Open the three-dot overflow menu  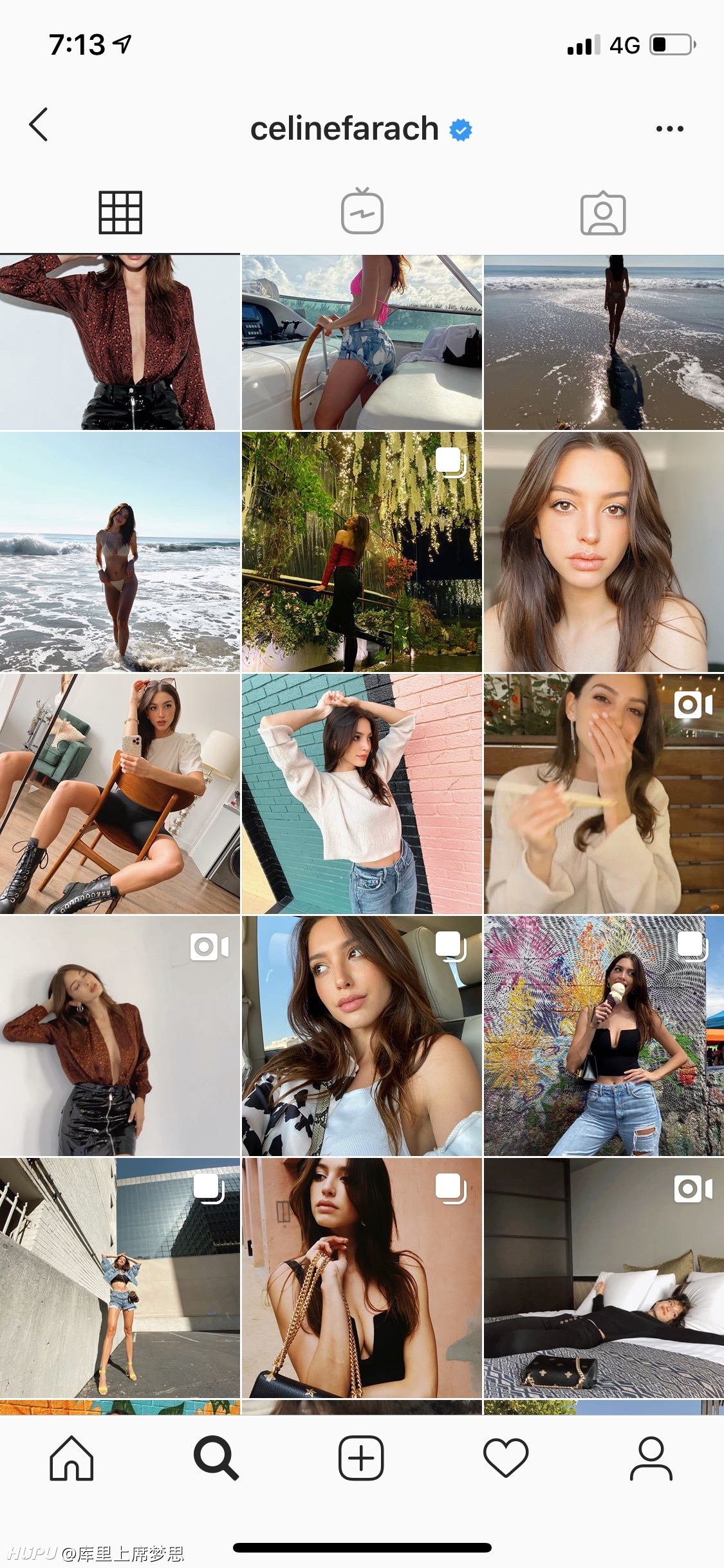[x=669, y=129]
